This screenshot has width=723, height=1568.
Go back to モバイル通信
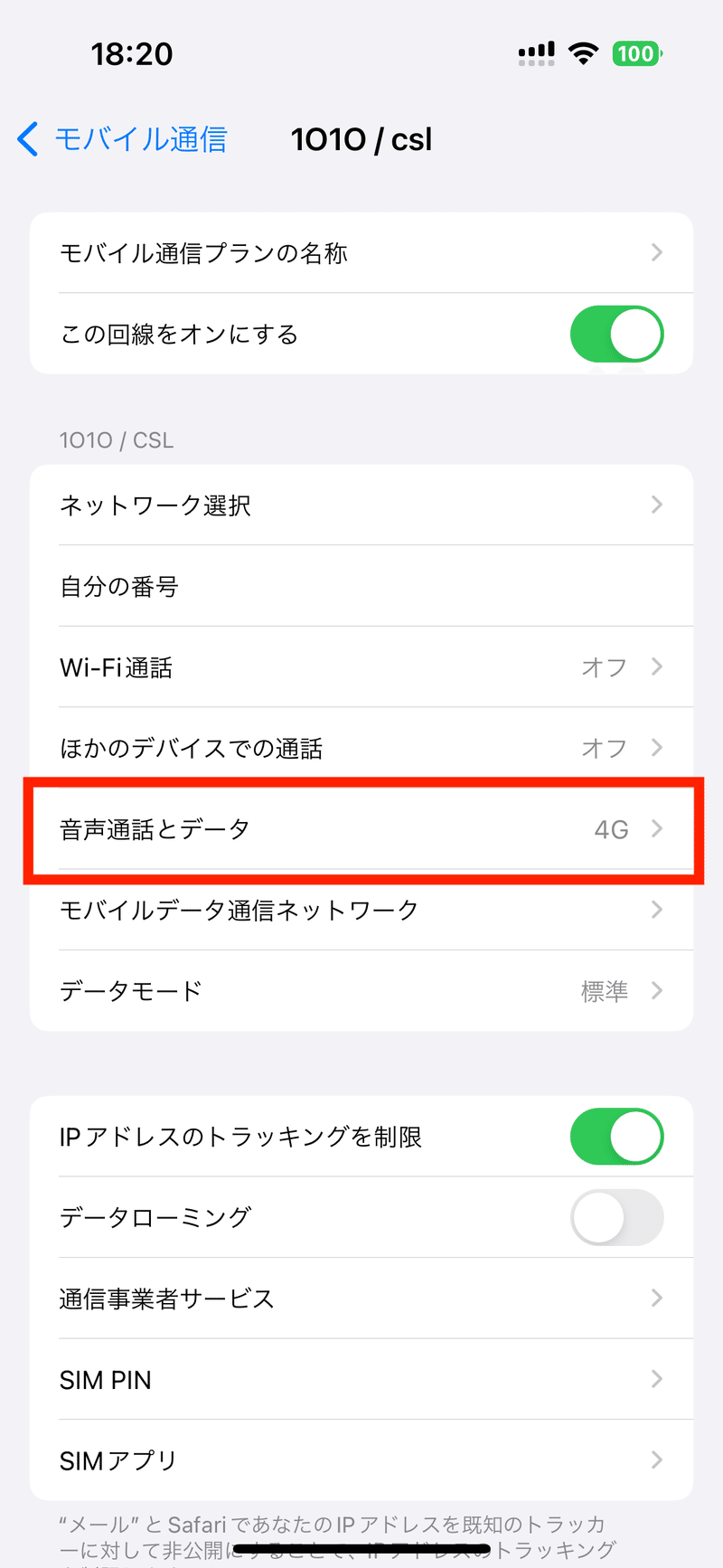point(122,139)
